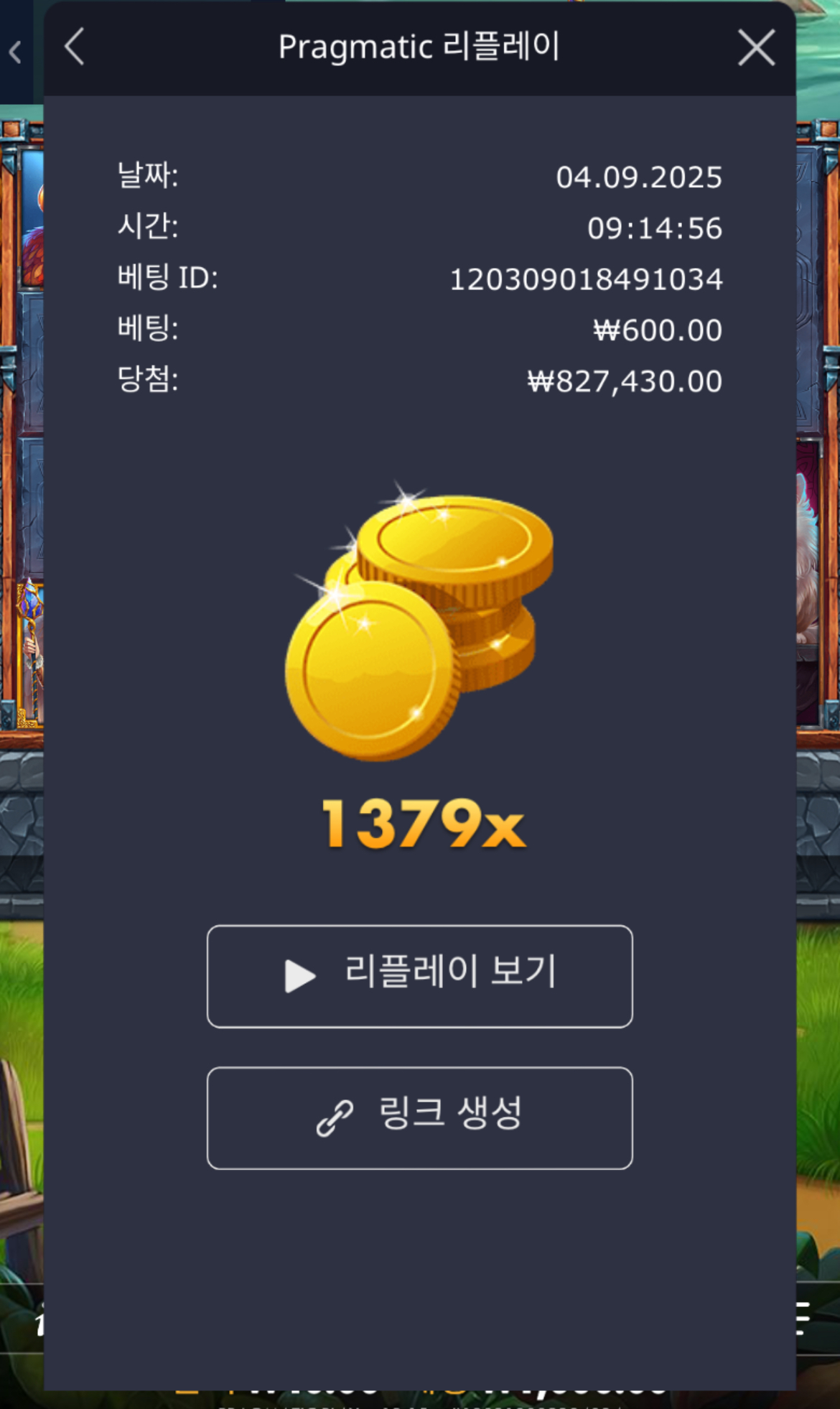Close the Pragmatic 리플레이 dialog
Viewport: 840px width, 1409px height.
pyautogui.click(x=756, y=48)
